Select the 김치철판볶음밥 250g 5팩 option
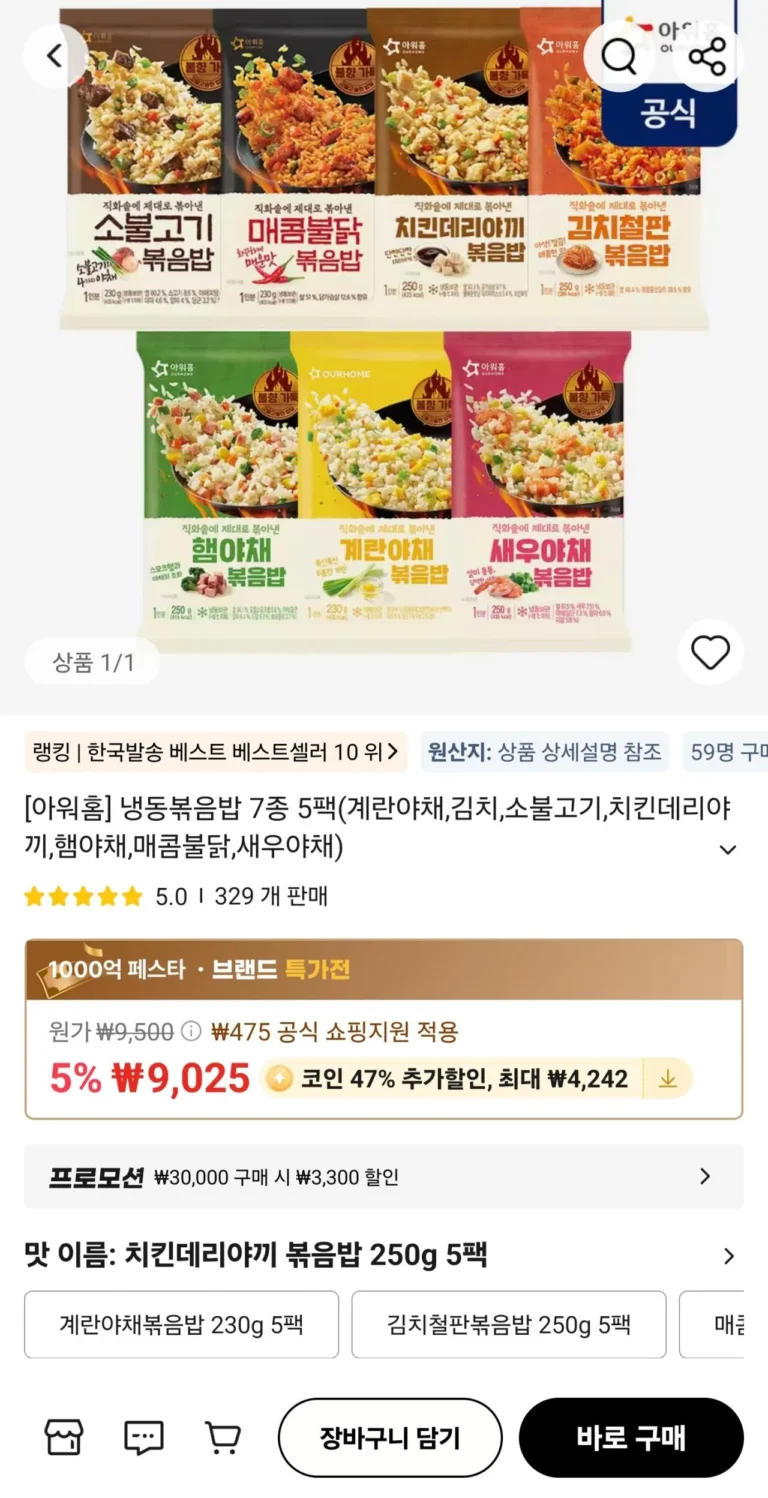 pos(508,1325)
